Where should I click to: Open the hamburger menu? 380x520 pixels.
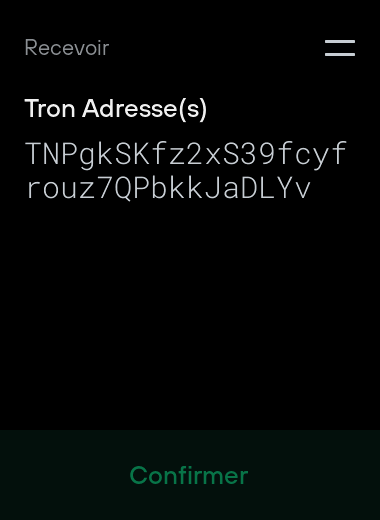340,48
